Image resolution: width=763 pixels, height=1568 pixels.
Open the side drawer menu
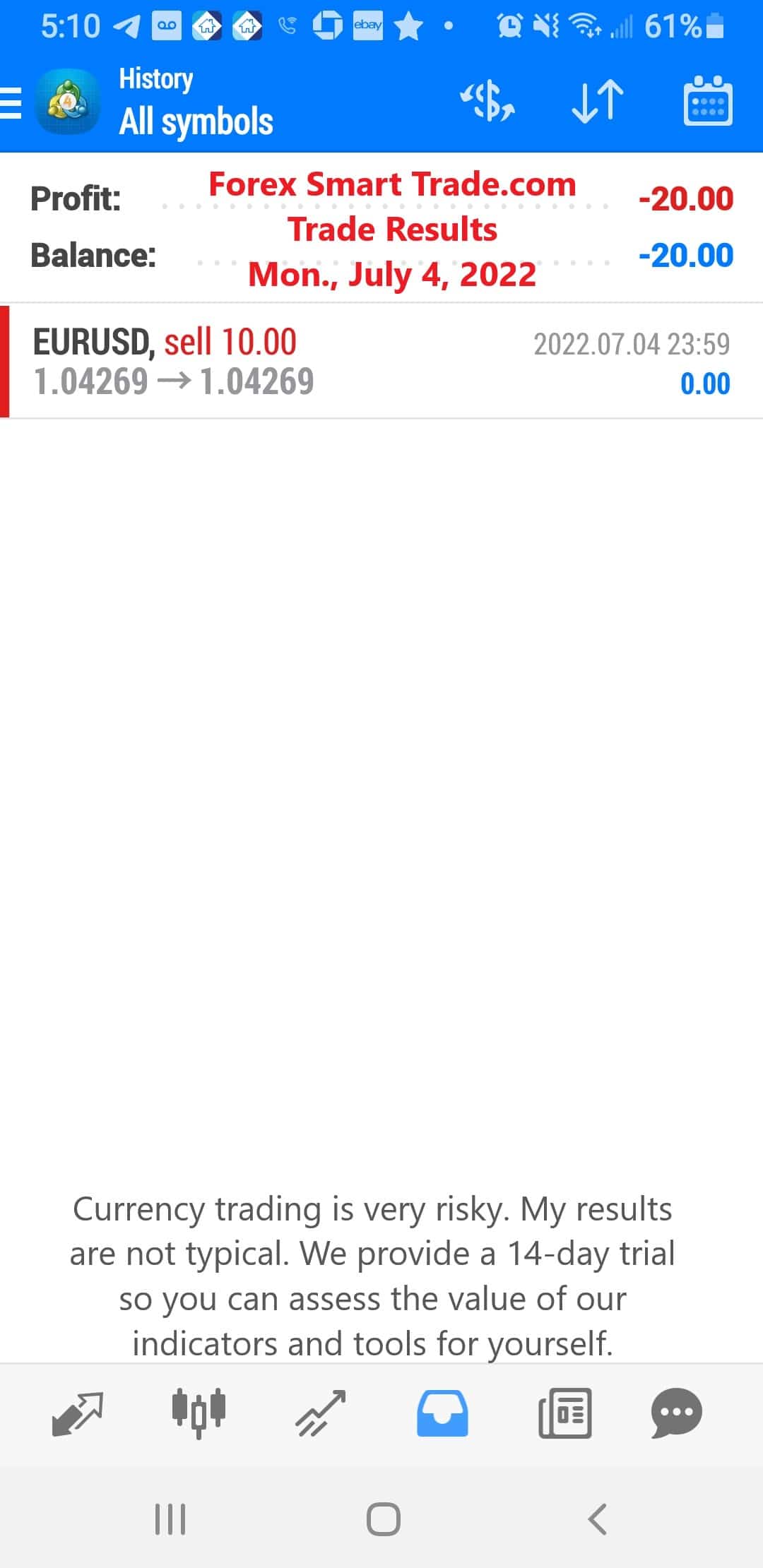[x=11, y=103]
